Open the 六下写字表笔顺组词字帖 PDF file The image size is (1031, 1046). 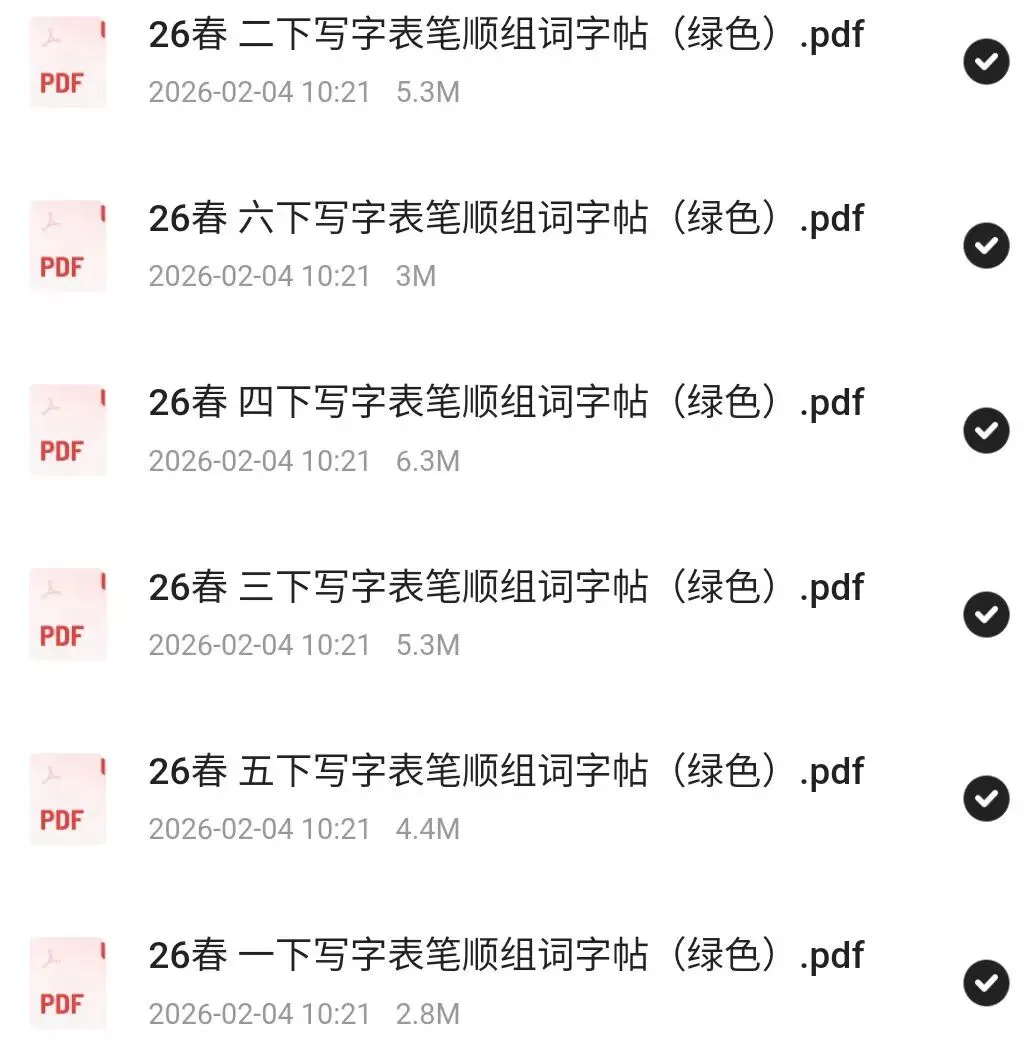pos(505,220)
